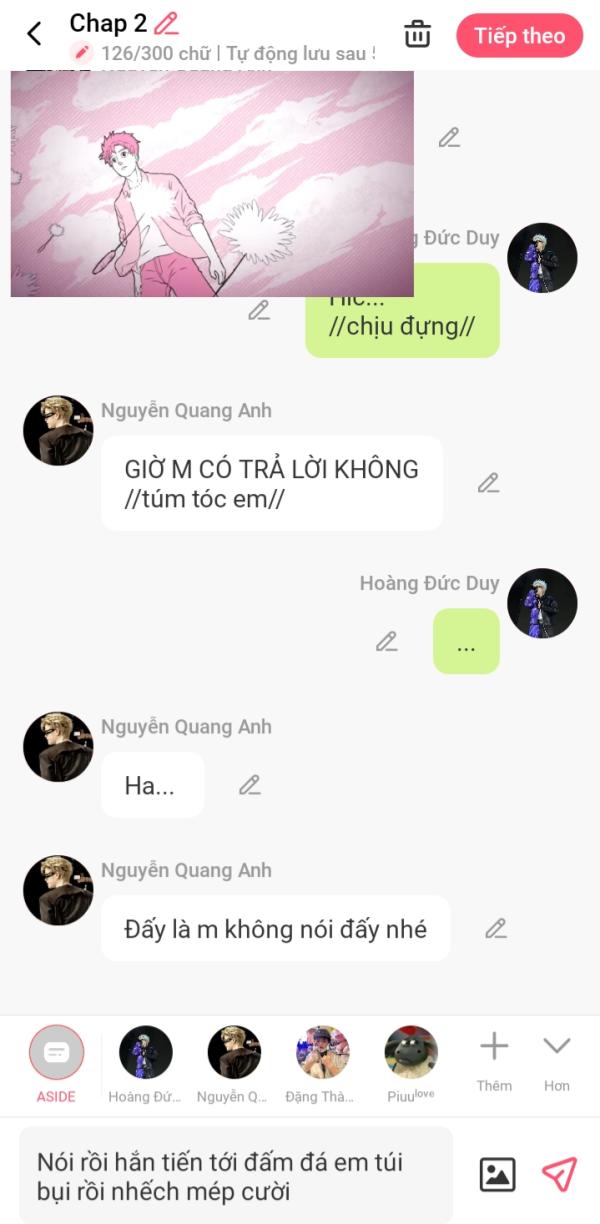
Task: Tap the Tiếp theo button
Action: coord(519,36)
